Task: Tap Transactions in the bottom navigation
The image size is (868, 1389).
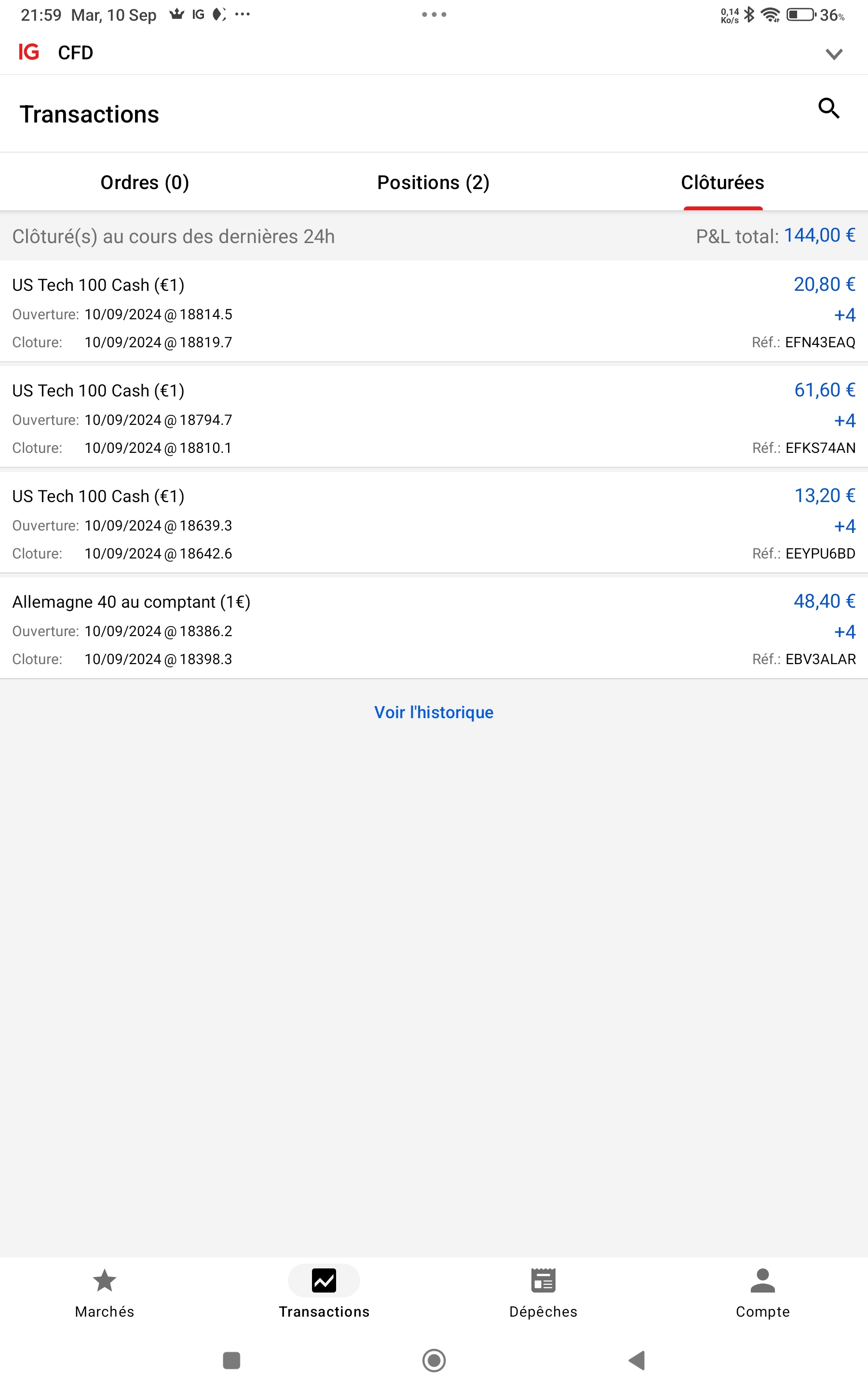Action: click(325, 1293)
